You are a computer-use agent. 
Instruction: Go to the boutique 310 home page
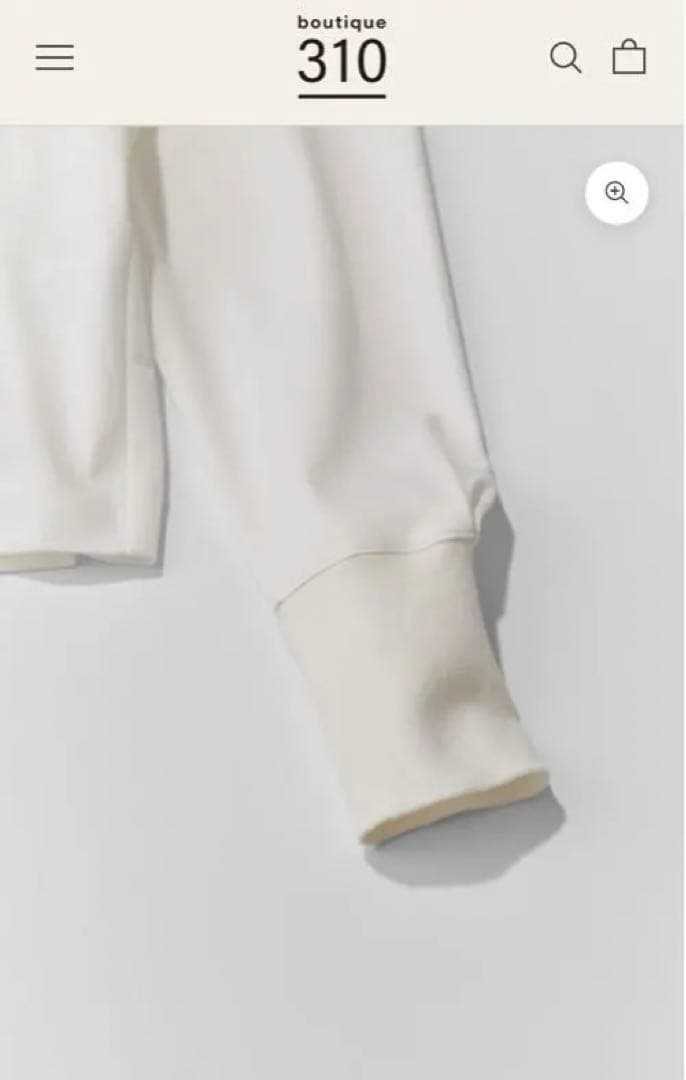(x=342, y=56)
